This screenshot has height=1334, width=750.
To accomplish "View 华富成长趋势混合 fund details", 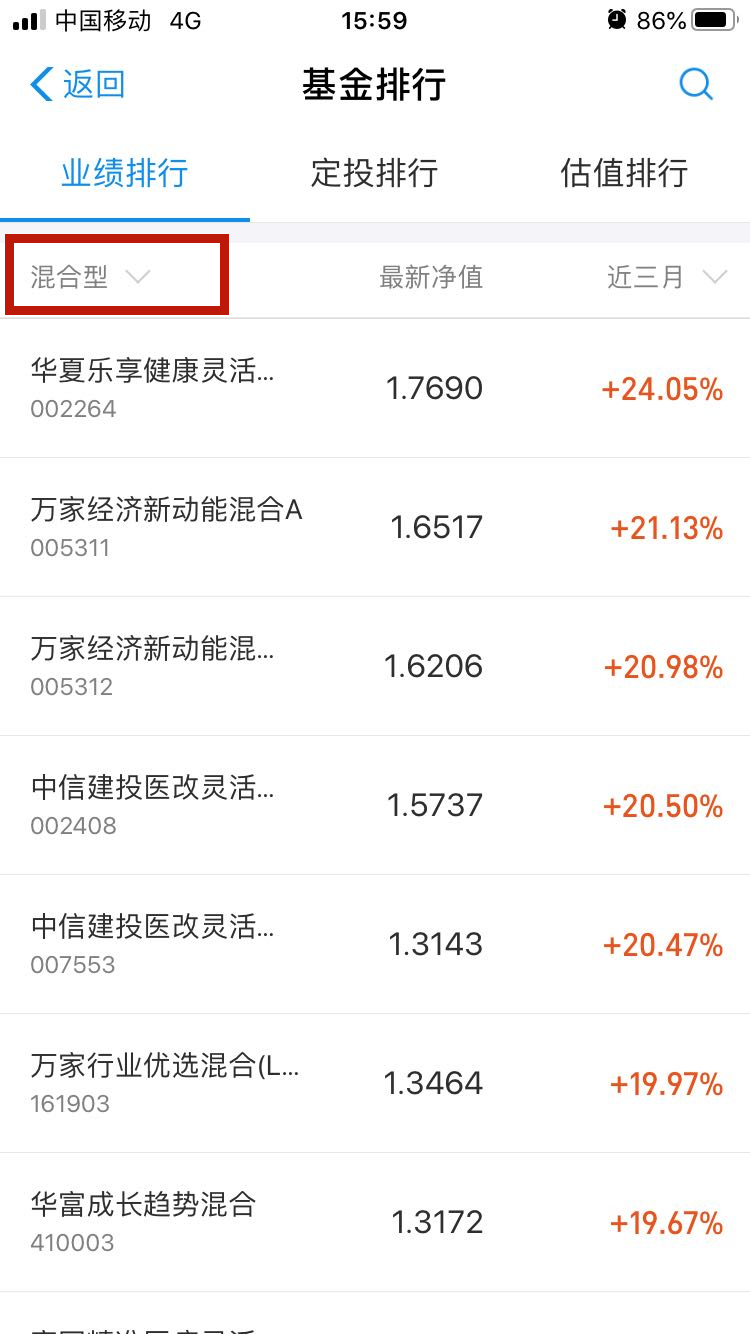I will coord(375,1222).
